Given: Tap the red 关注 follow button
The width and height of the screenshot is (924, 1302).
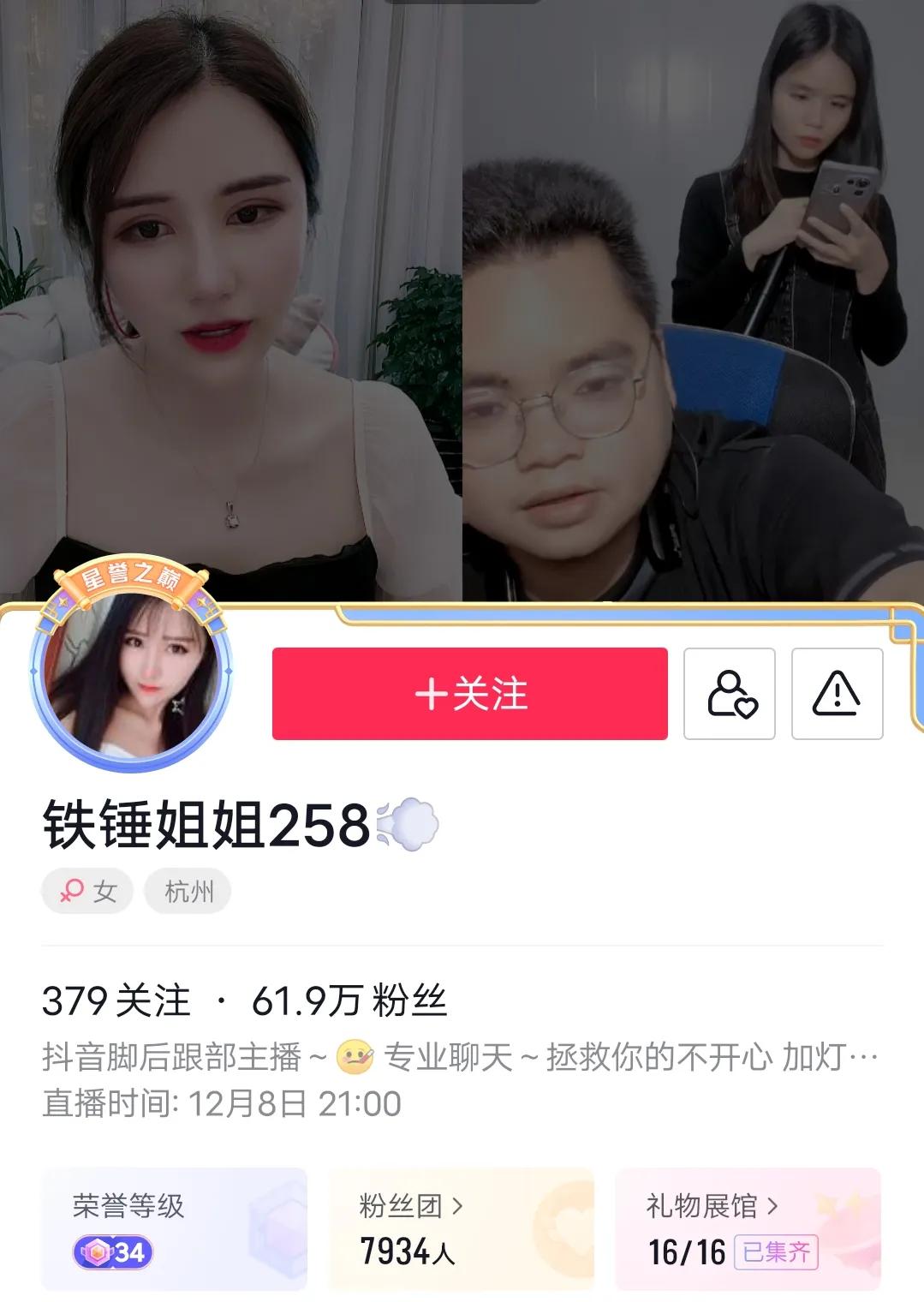Looking at the screenshot, I should 468,696.
